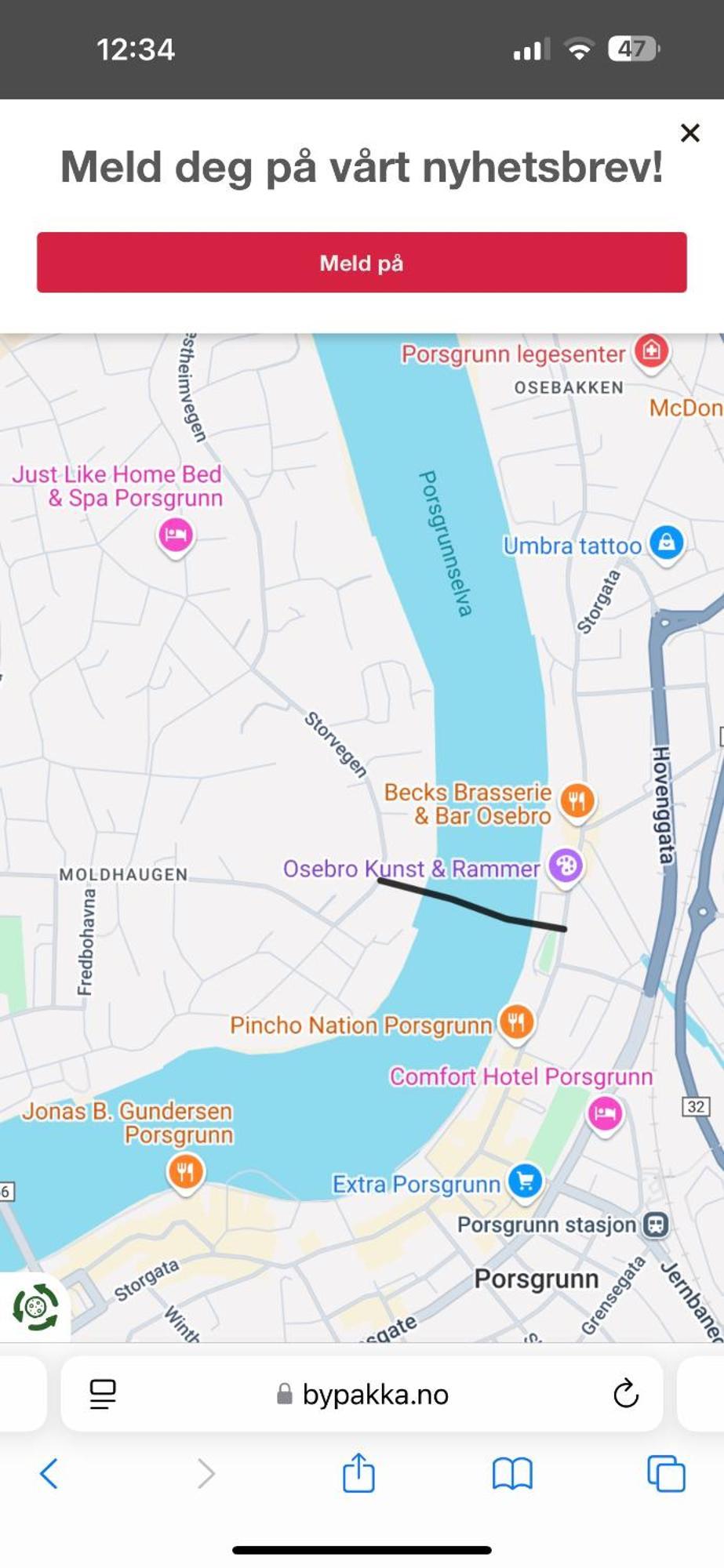Go back to the previous page
This screenshot has height=1568, width=724.
coord(49,1474)
